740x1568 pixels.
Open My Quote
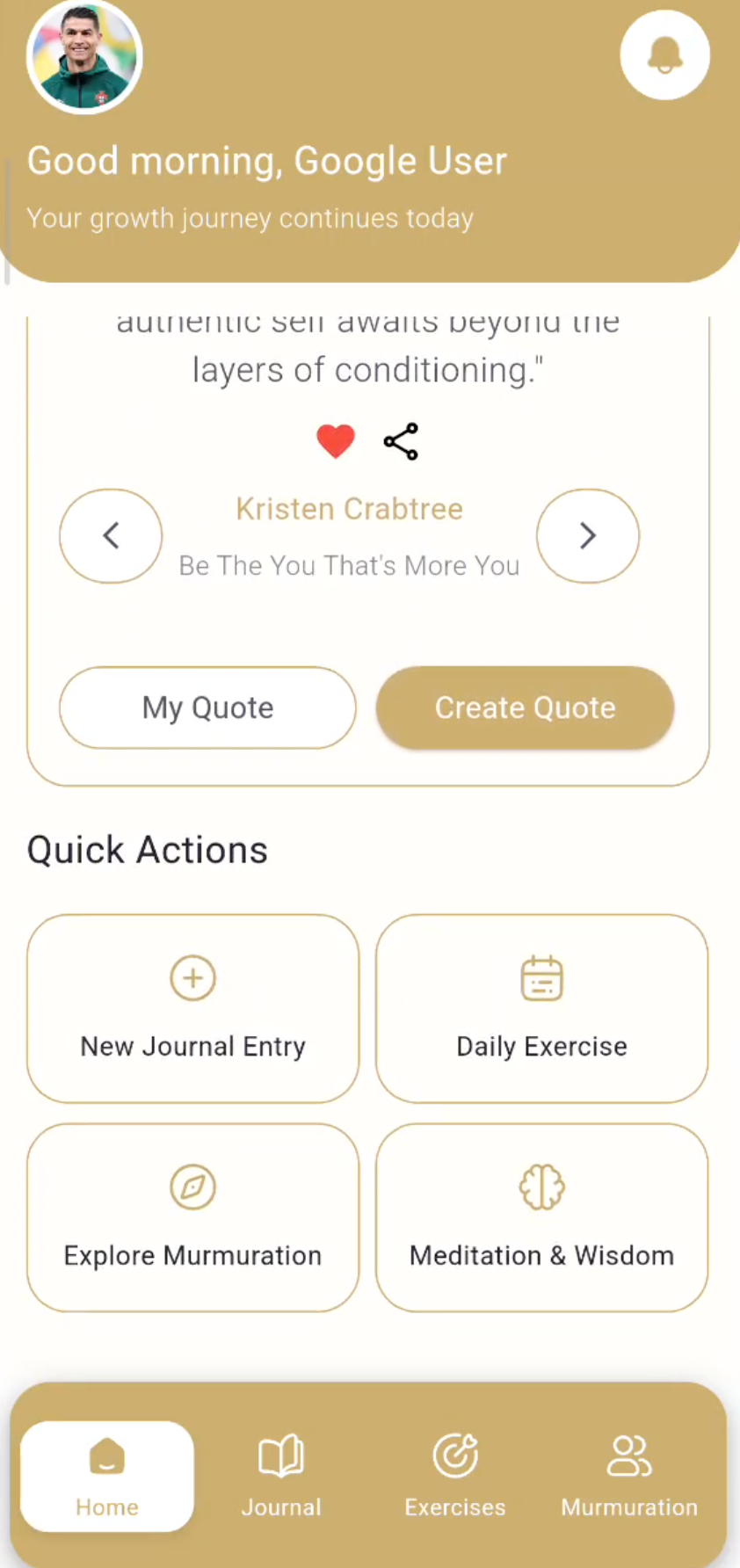coord(207,708)
